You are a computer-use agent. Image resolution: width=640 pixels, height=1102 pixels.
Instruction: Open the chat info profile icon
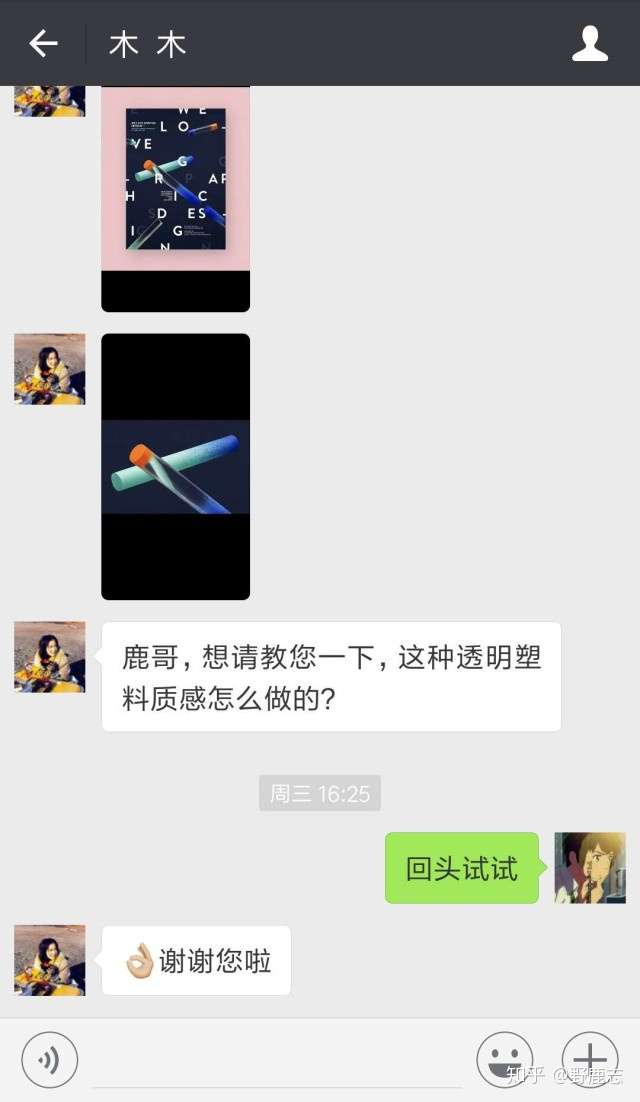coord(589,43)
